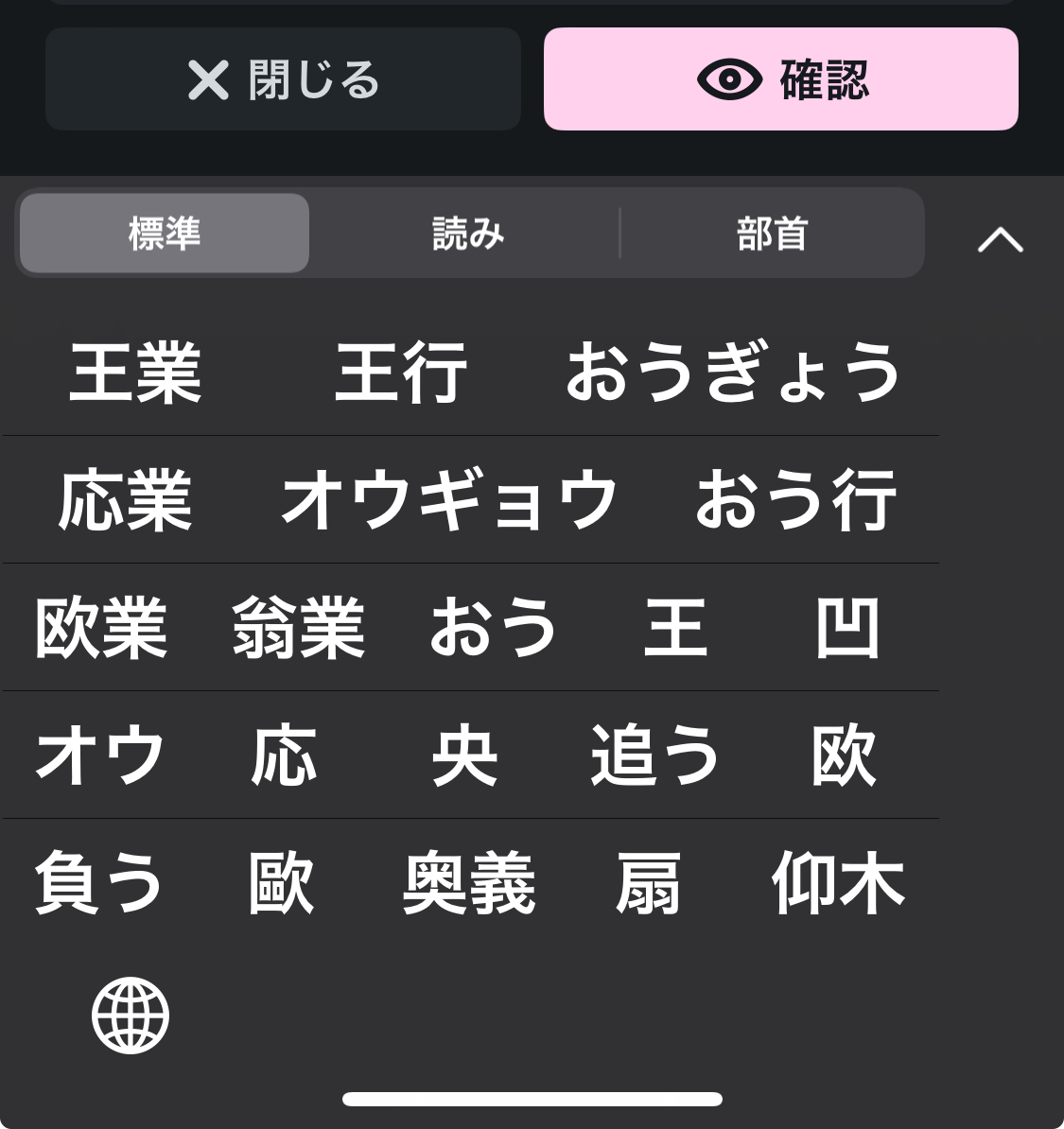This screenshot has height=1129, width=1064.
Task: Pick the candidate 応業
Action: (125, 500)
